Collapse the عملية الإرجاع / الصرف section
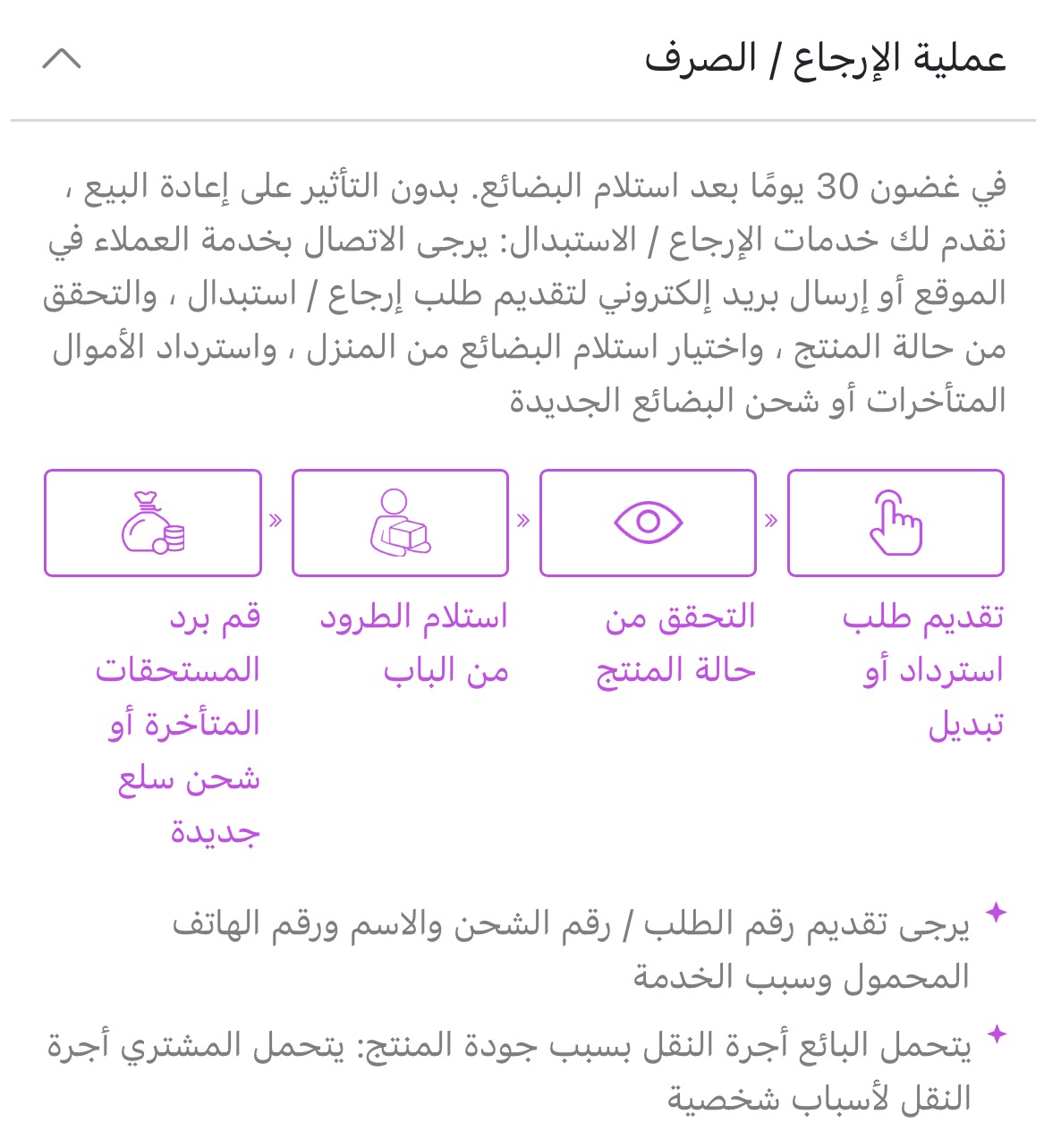Viewport: 1044px width, 1148px height. tap(62, 59)
